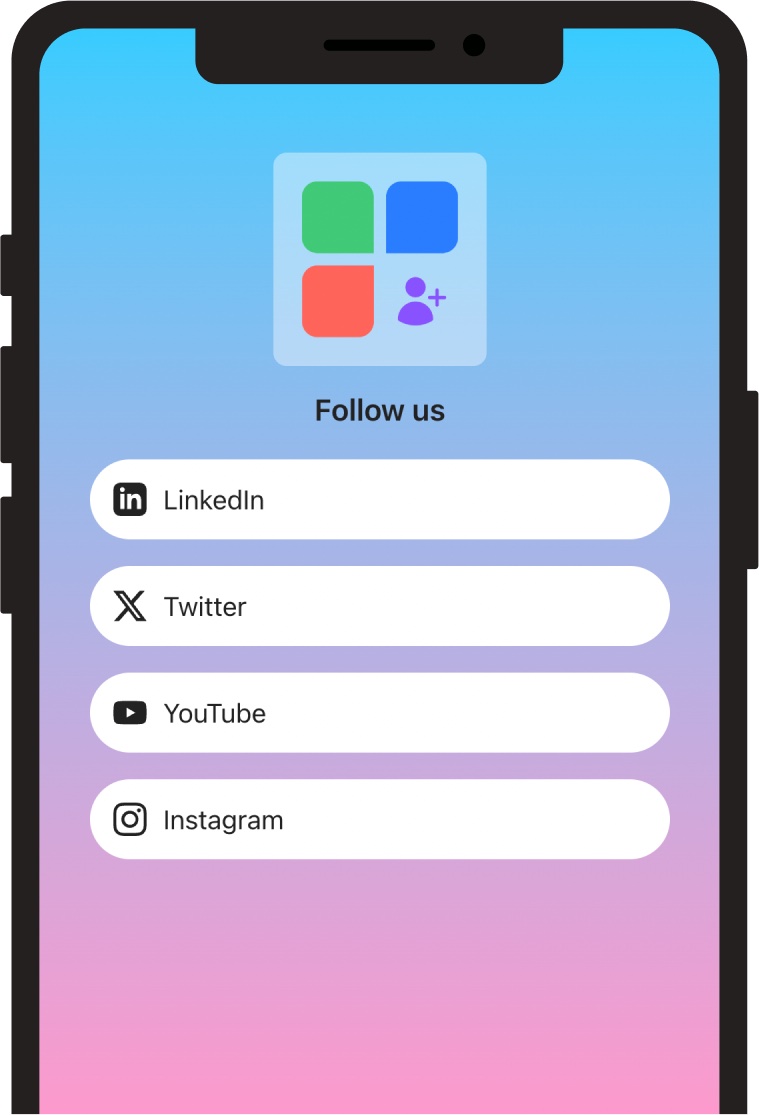This screenshot has height=1115, width=759.
Task: Select the X (Twitter) icon
Action: coord(129,606)
